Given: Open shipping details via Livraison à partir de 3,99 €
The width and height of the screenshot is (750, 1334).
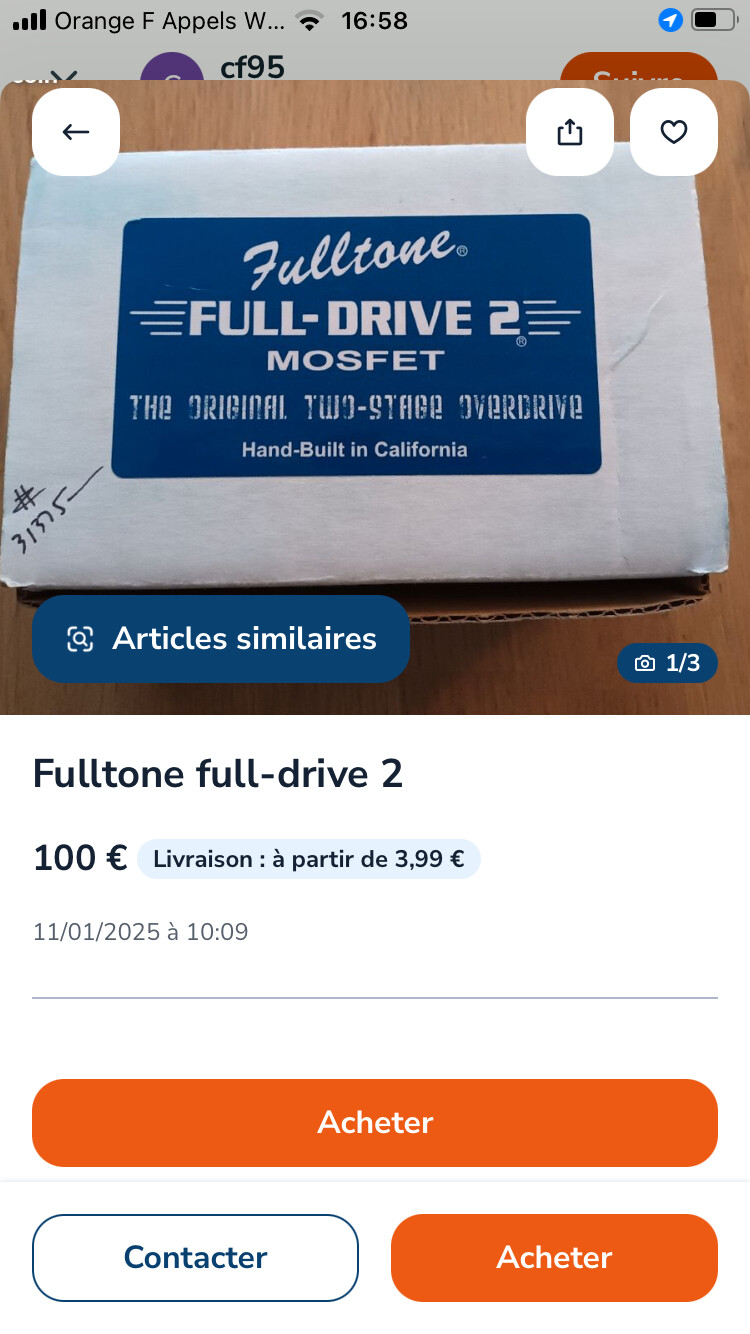Looking at the screenshot, I should [x=308, y=857].
